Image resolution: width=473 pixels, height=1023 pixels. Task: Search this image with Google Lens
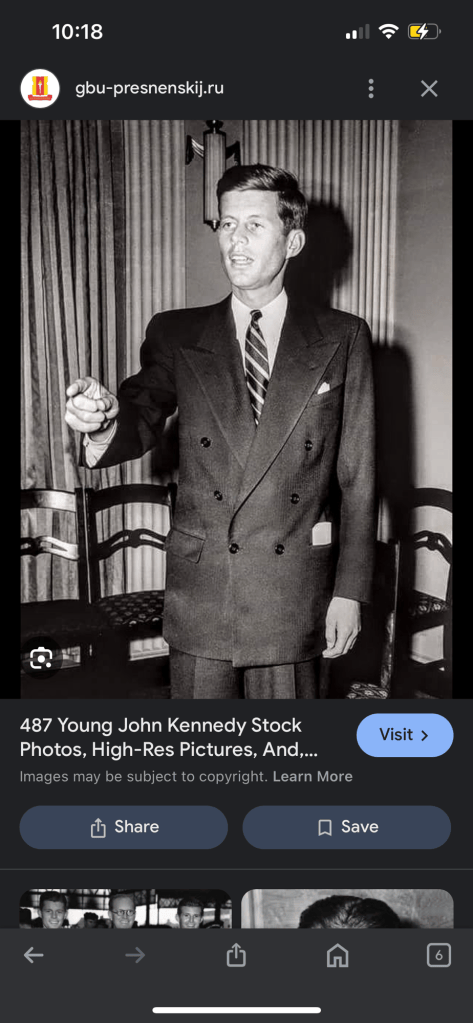(x=41, y=658)
